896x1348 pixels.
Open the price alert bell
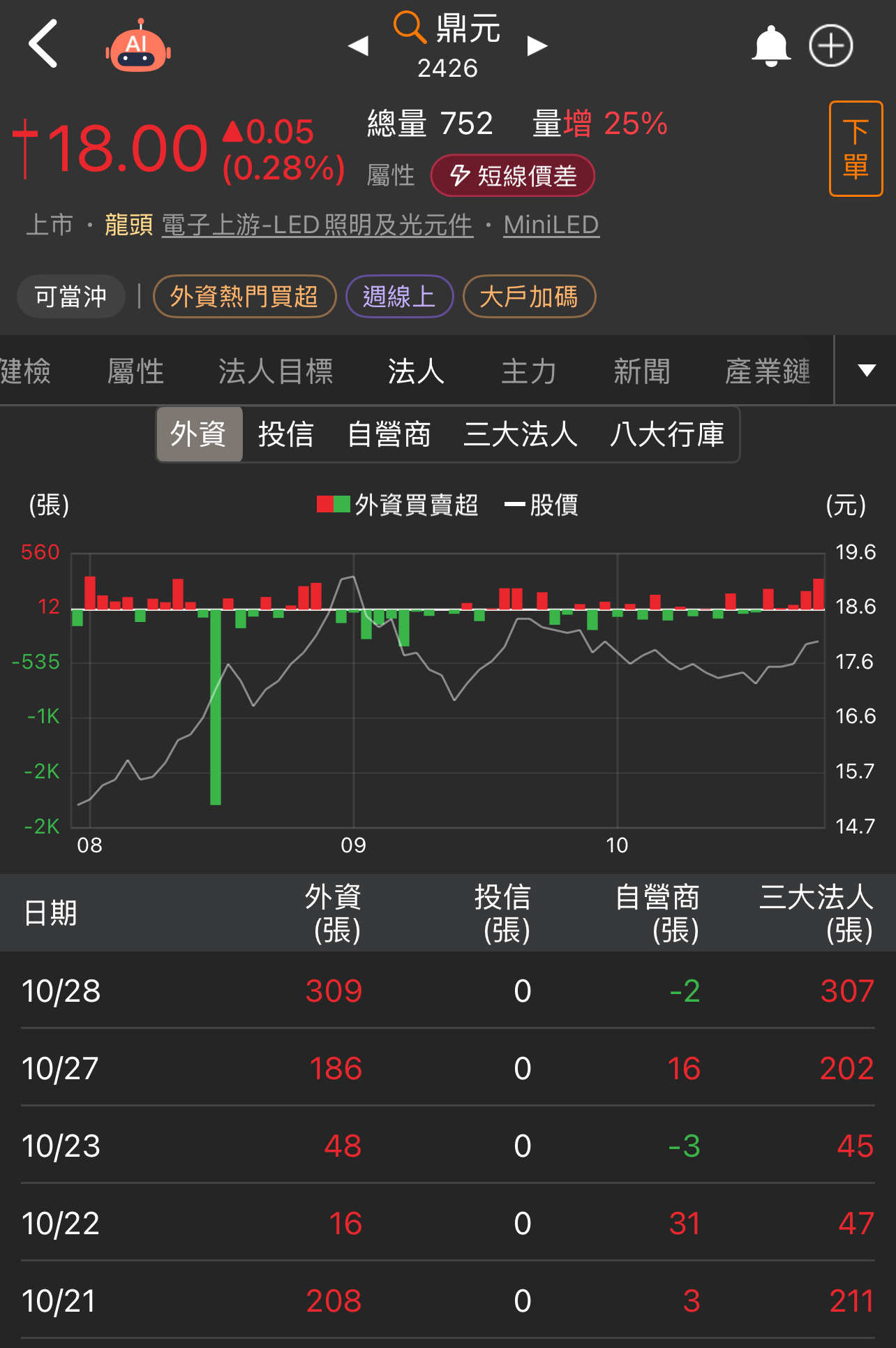(770, 46)
